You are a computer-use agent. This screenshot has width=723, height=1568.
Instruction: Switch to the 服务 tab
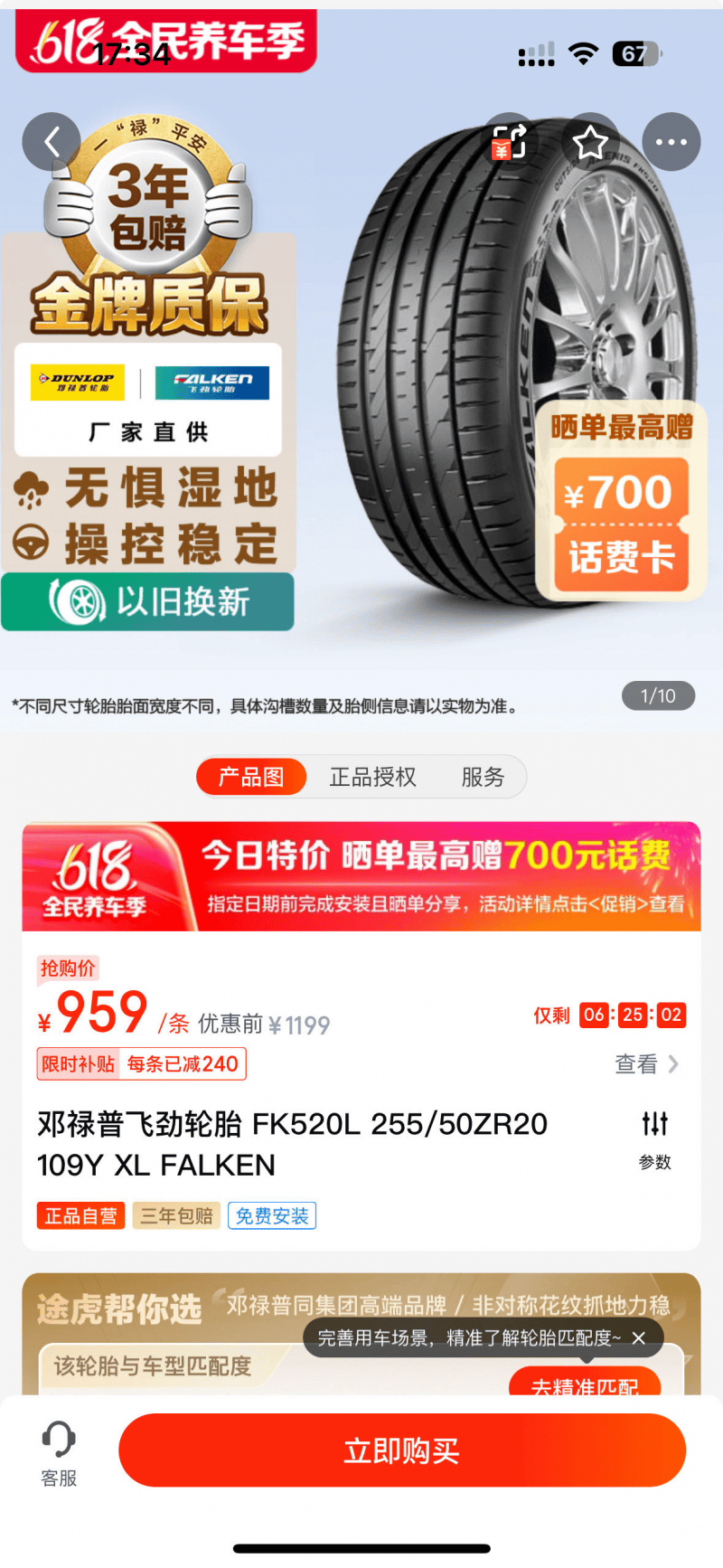point(483,777)
